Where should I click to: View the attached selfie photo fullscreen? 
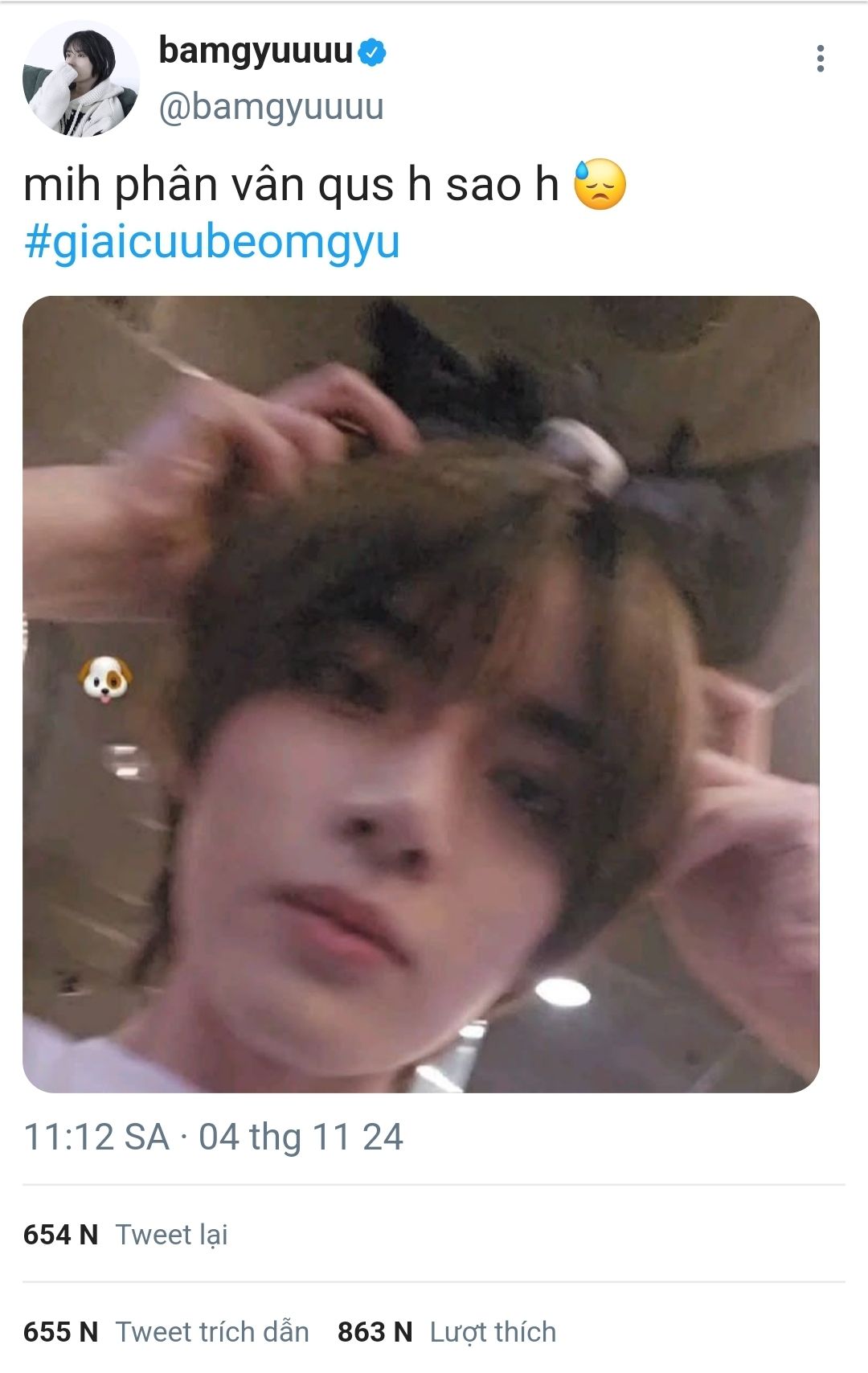tap(421, 694)
